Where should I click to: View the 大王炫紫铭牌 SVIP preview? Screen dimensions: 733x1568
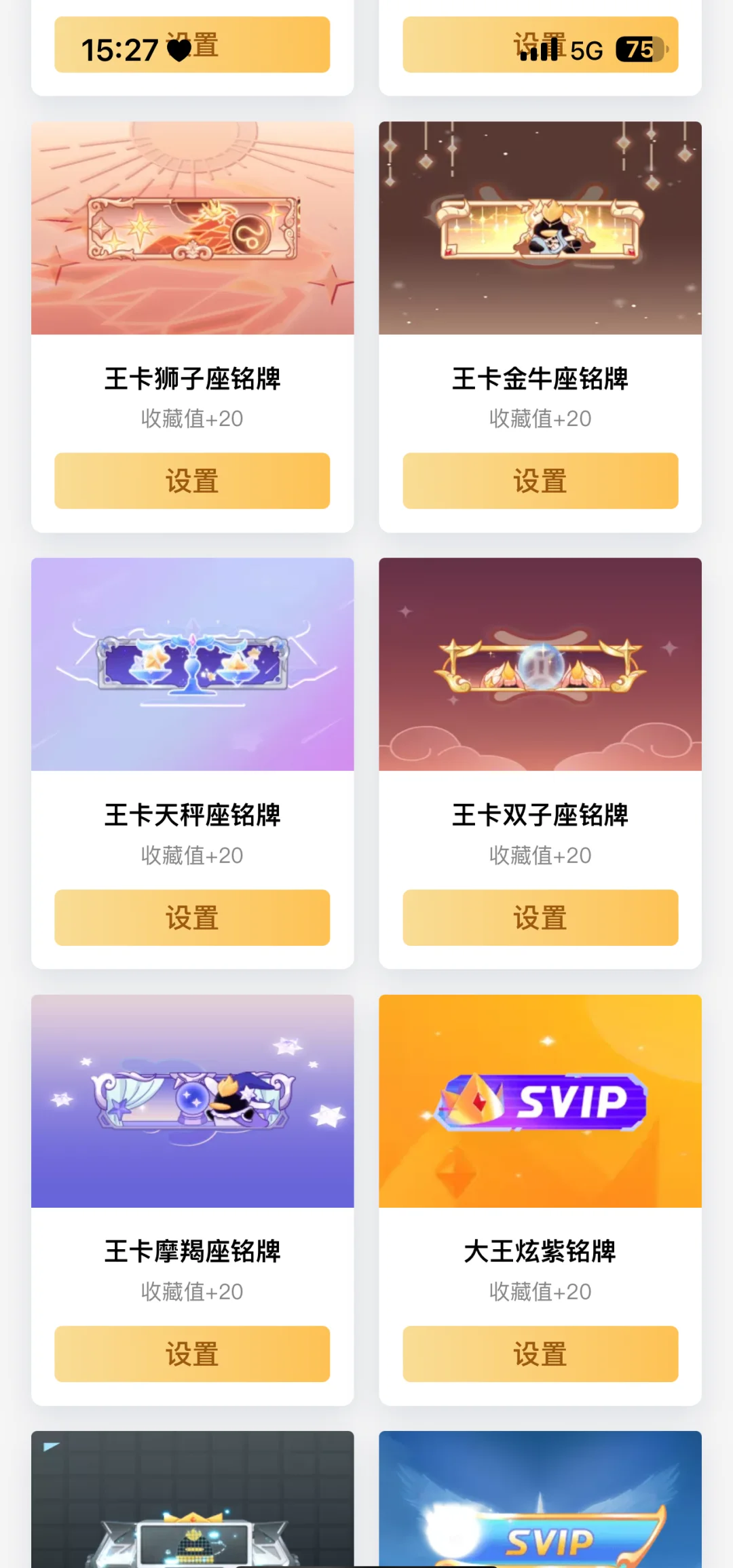click(x=540, y=1101)
